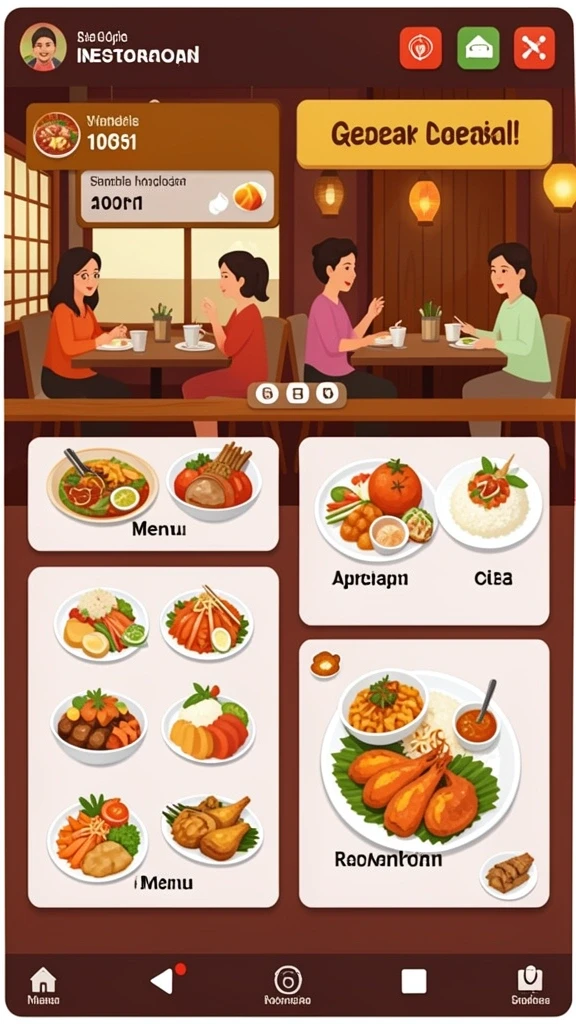Open the Apreiapn and Ciea dishes card
576x1024 pixels.
click(x=424, y=531)
